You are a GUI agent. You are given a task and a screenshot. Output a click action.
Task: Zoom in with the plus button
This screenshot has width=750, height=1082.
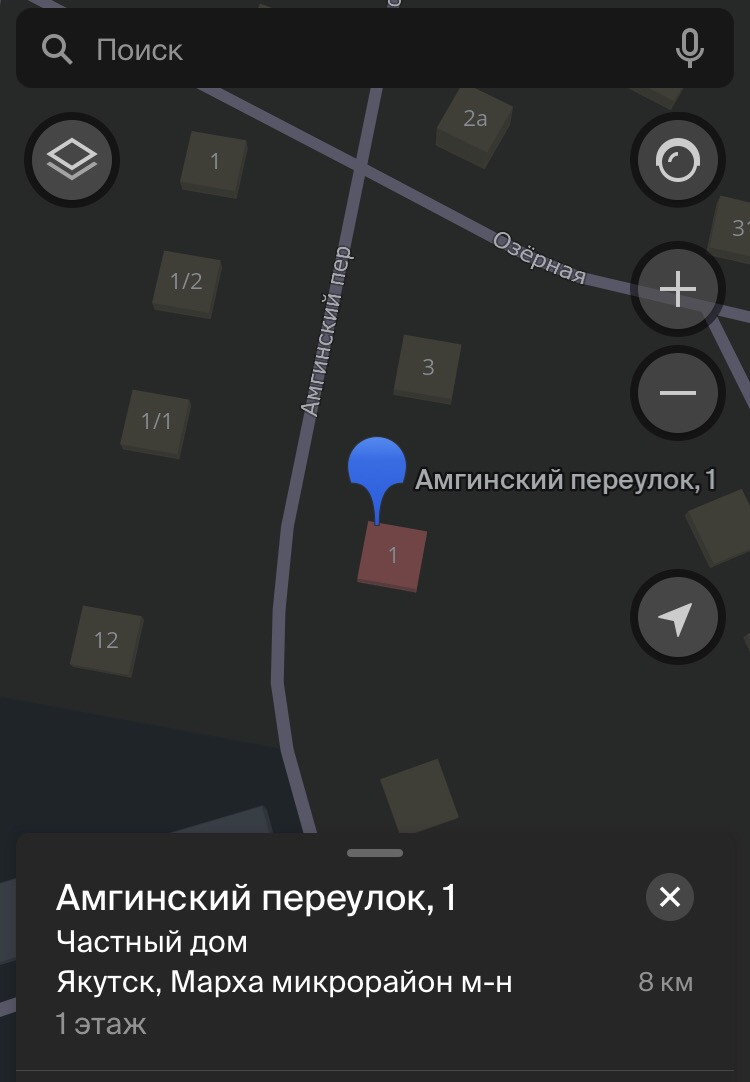click(x=677, y=290)
